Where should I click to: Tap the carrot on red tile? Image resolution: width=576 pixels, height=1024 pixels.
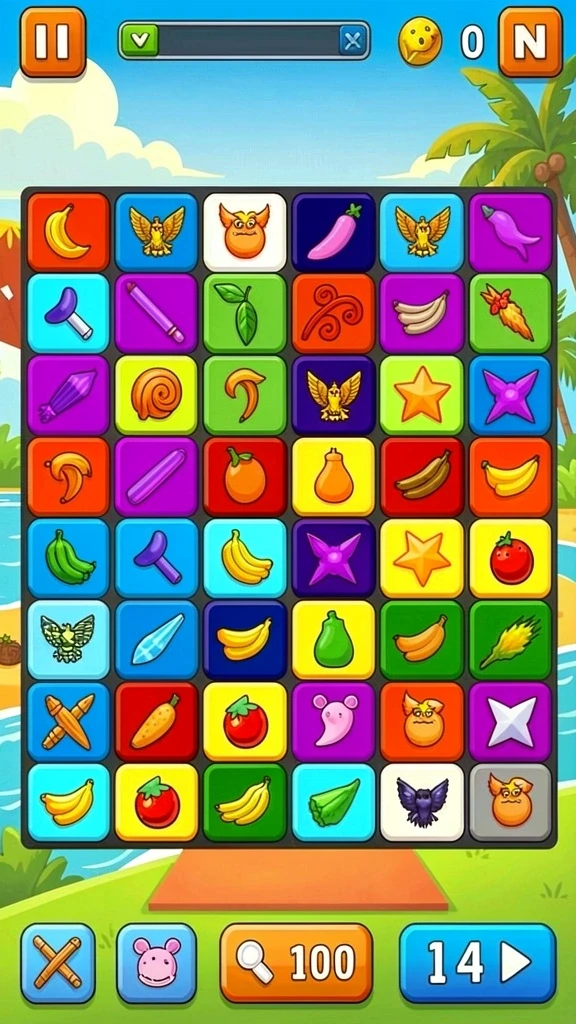click(157, 721)
